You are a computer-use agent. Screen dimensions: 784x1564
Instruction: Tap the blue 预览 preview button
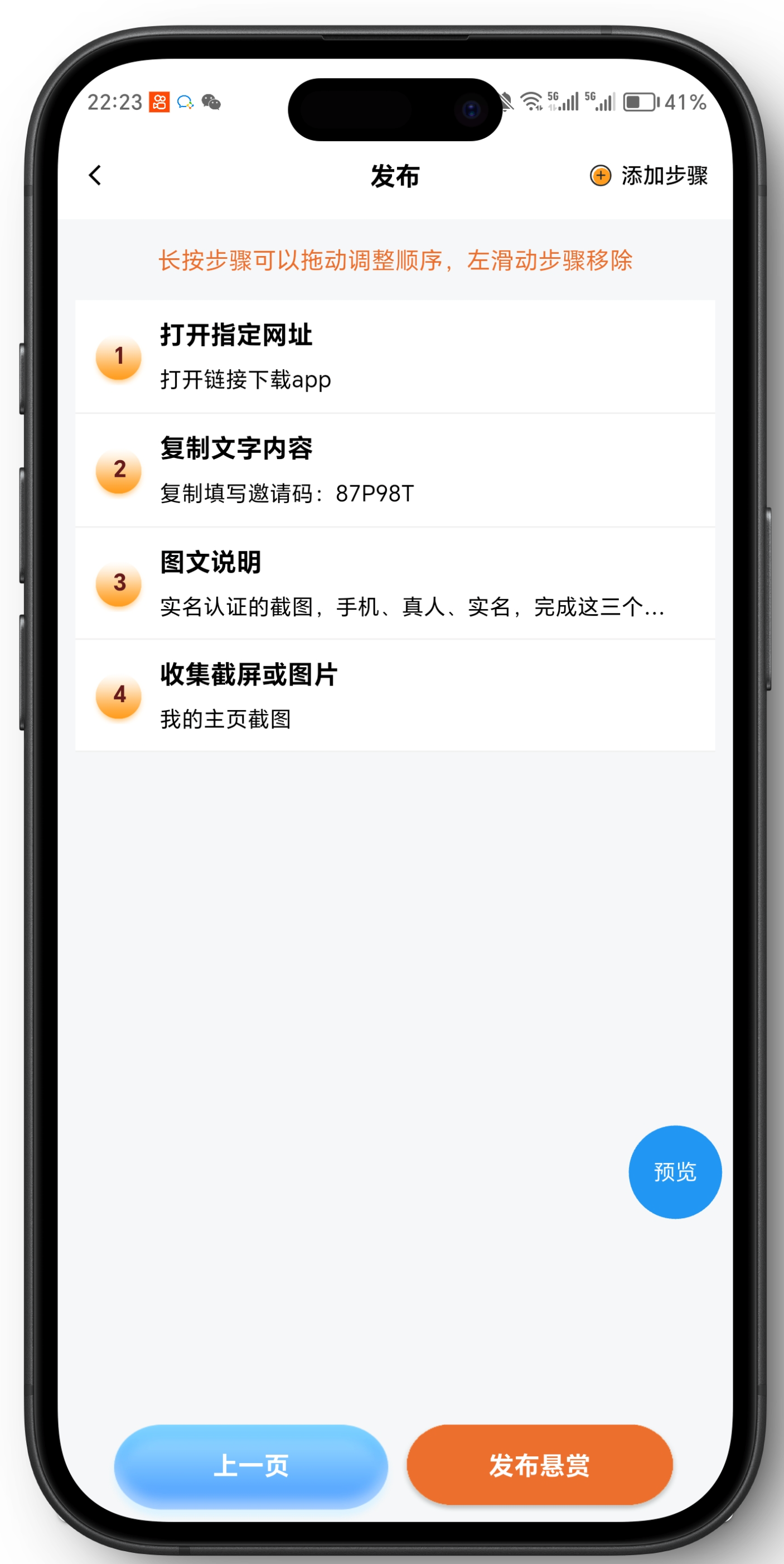[x=674, y=1172]
